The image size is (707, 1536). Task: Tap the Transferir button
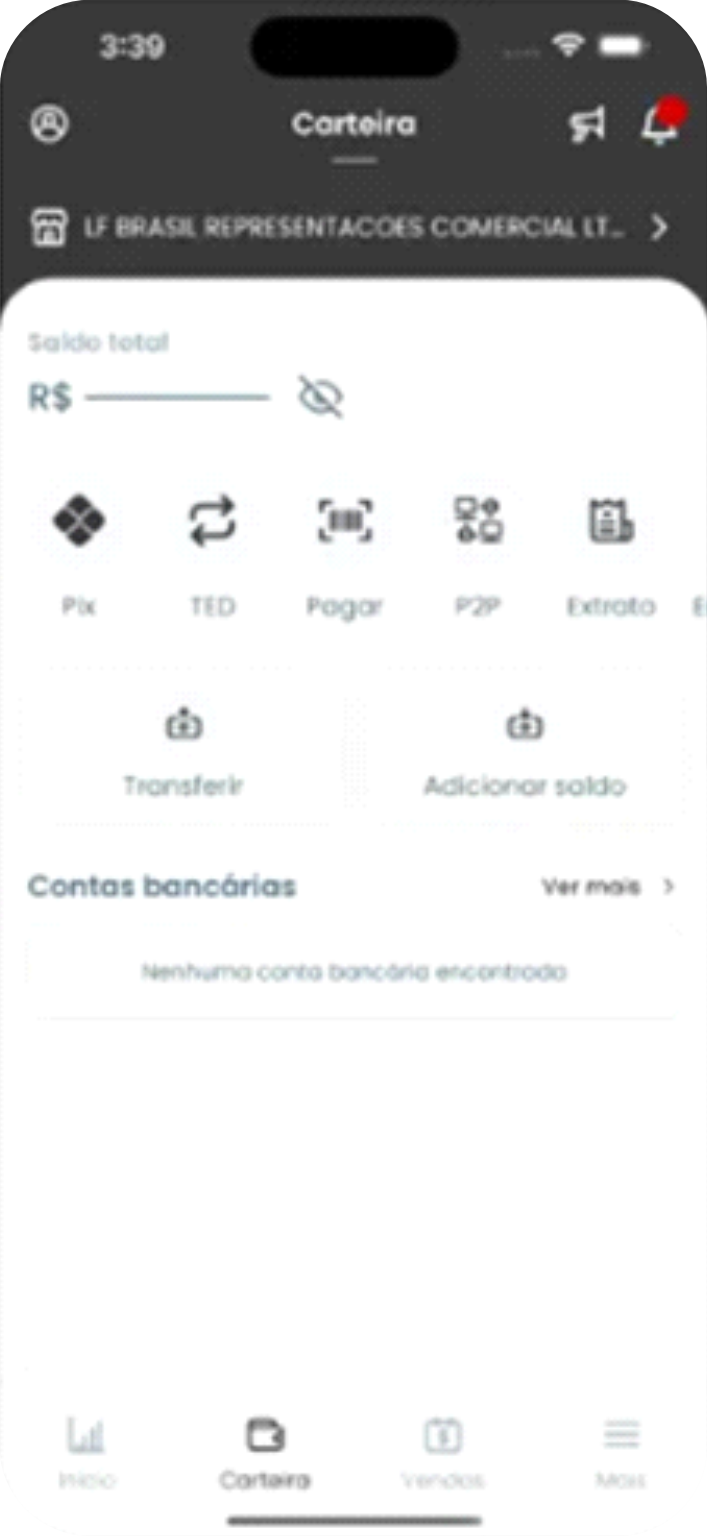(183, 755)
